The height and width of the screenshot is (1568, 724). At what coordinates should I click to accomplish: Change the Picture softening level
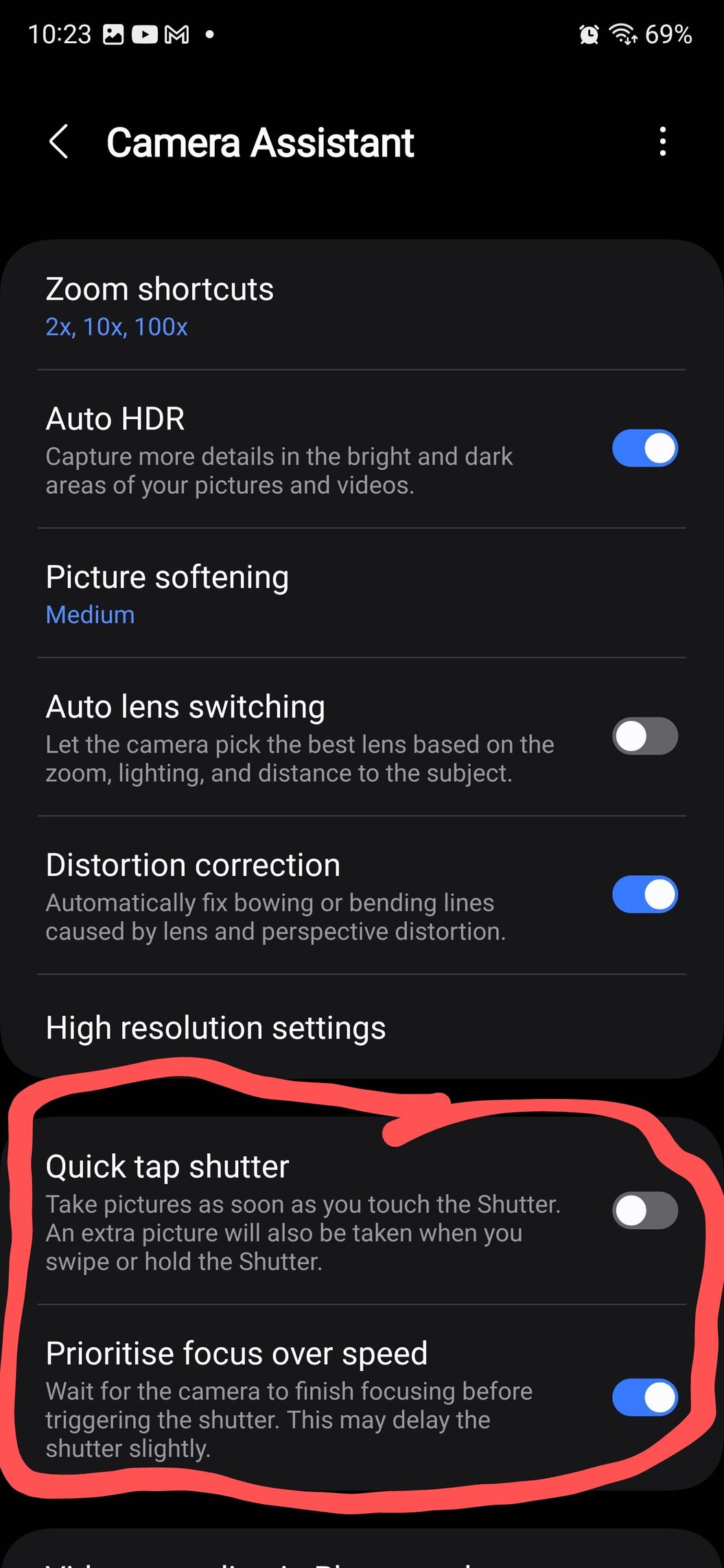pos(167,593)
